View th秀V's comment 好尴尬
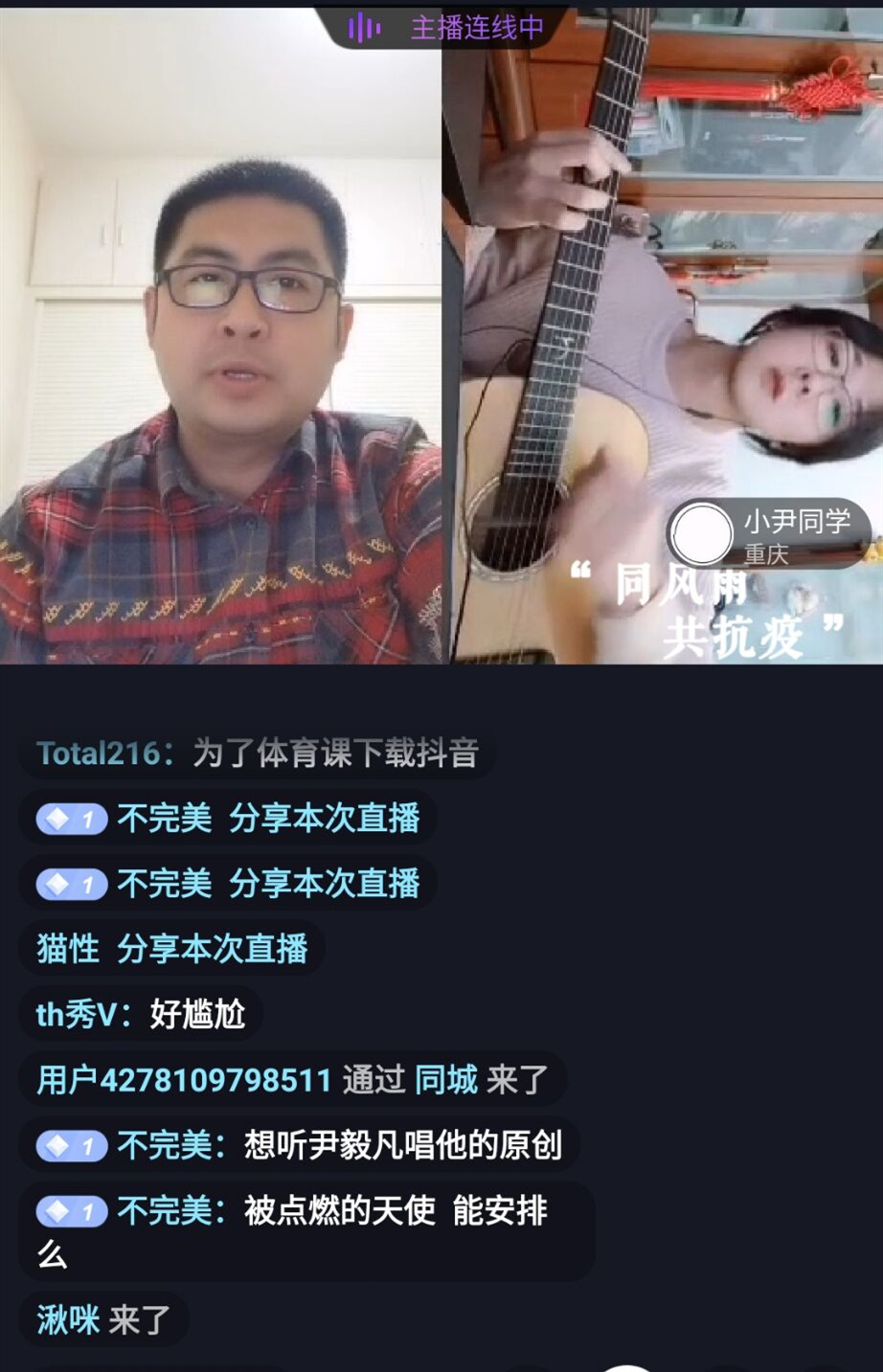Image resolution: width=883 pixels, height=1372 pixels. coord(140,1014)
